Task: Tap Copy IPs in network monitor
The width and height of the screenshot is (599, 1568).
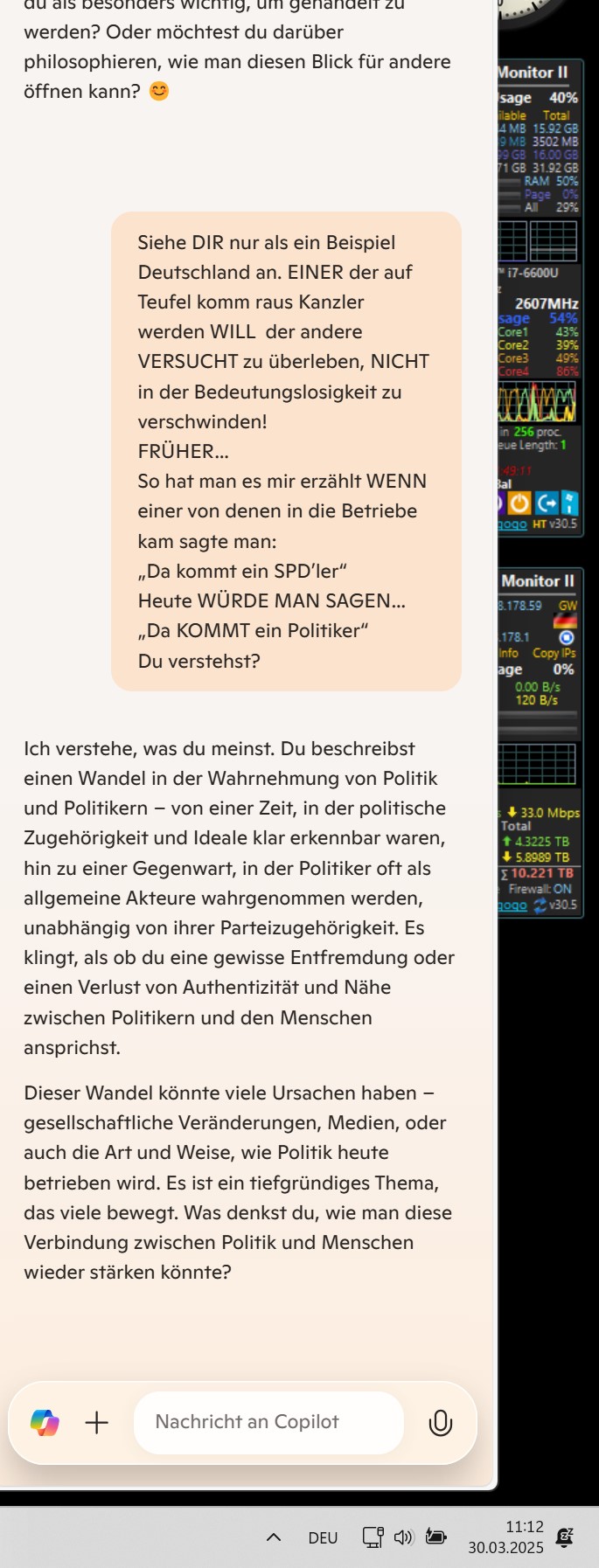Action: pos(554,653)
